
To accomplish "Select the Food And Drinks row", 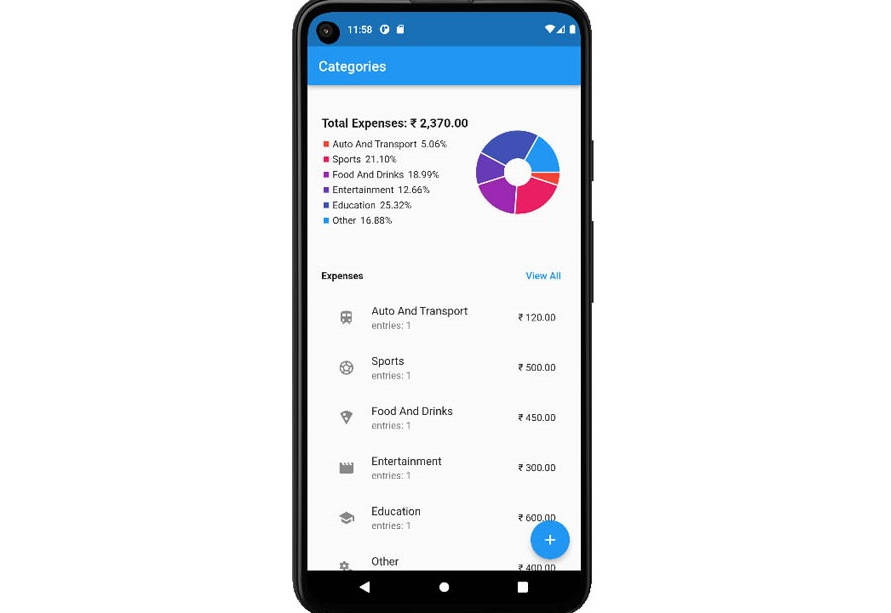I will (x=443, y=418).
